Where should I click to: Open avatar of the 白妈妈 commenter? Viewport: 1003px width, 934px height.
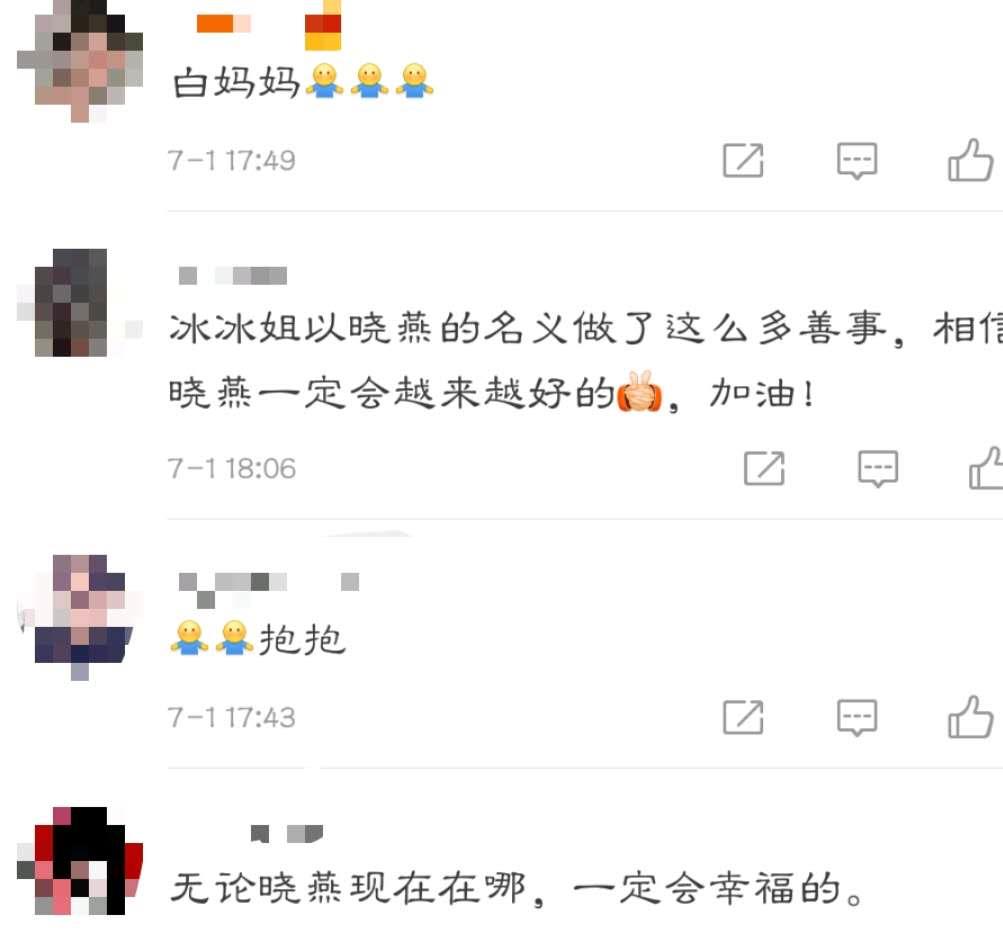pos(80,60)
